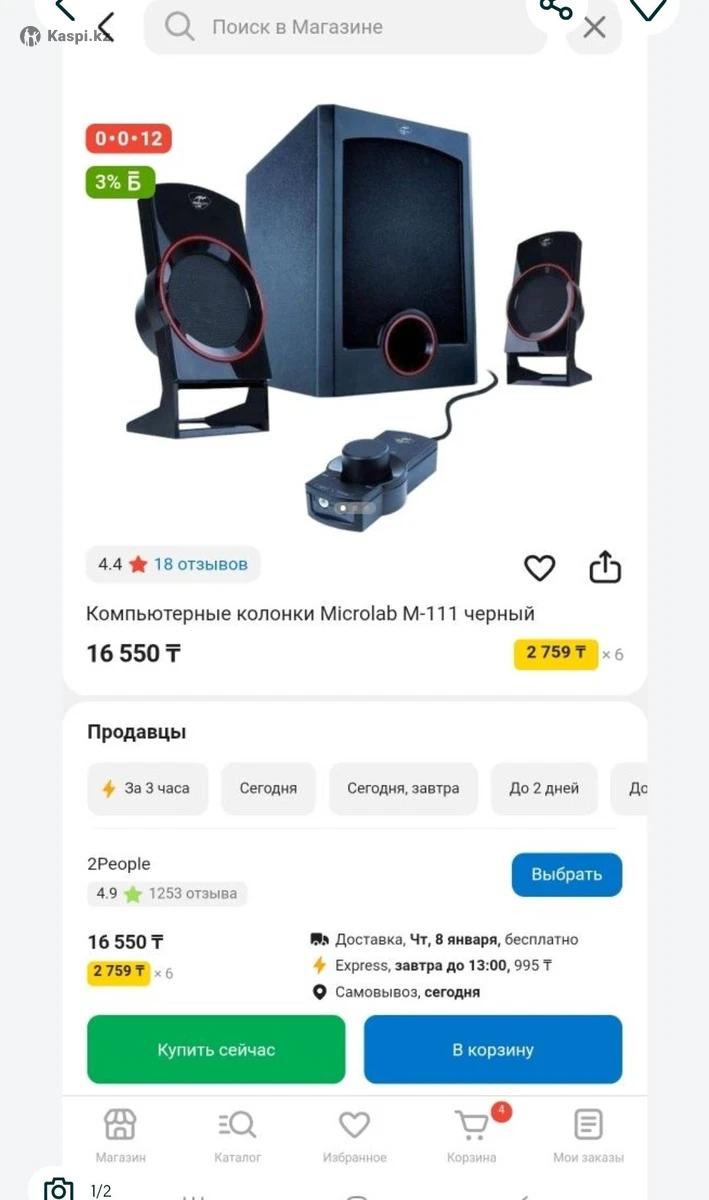709x1200 pixels.
Task: Select the "Сегодня" delivery chip
Action: (268, 788)
